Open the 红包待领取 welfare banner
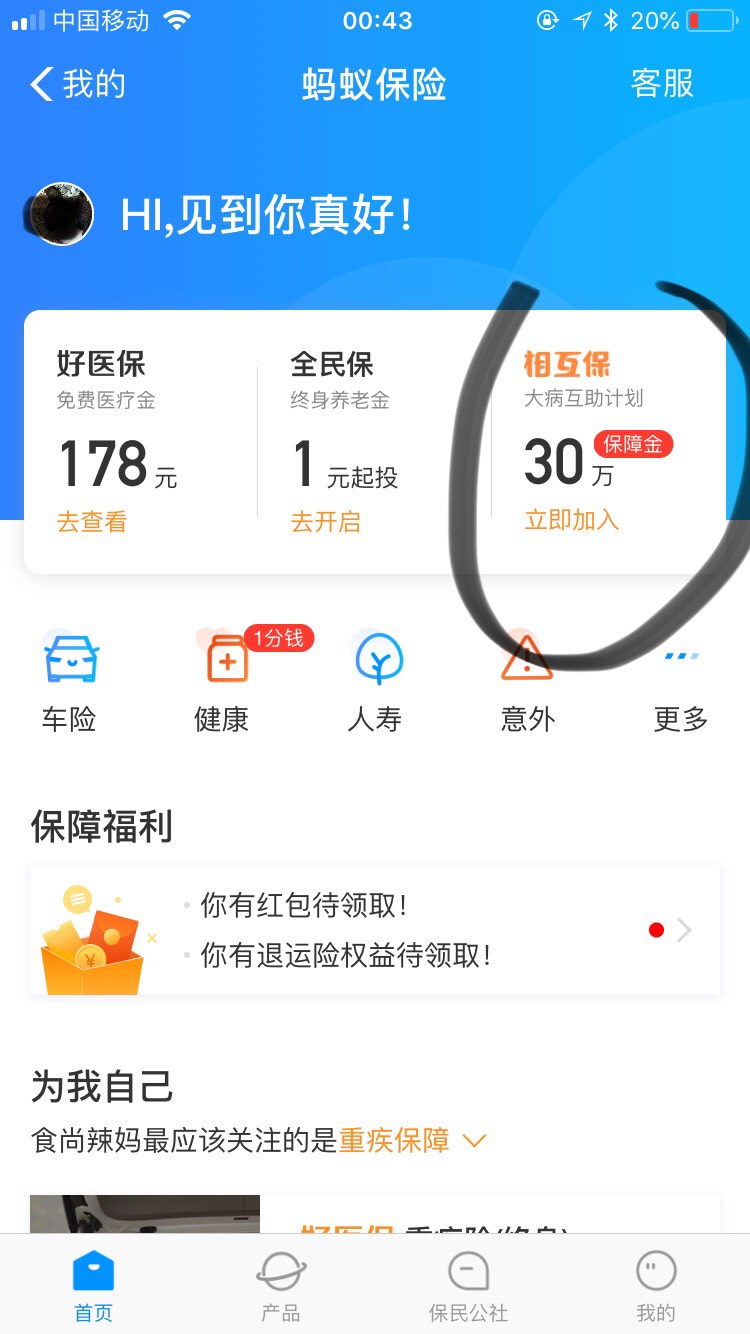 [x=375, y=930]
